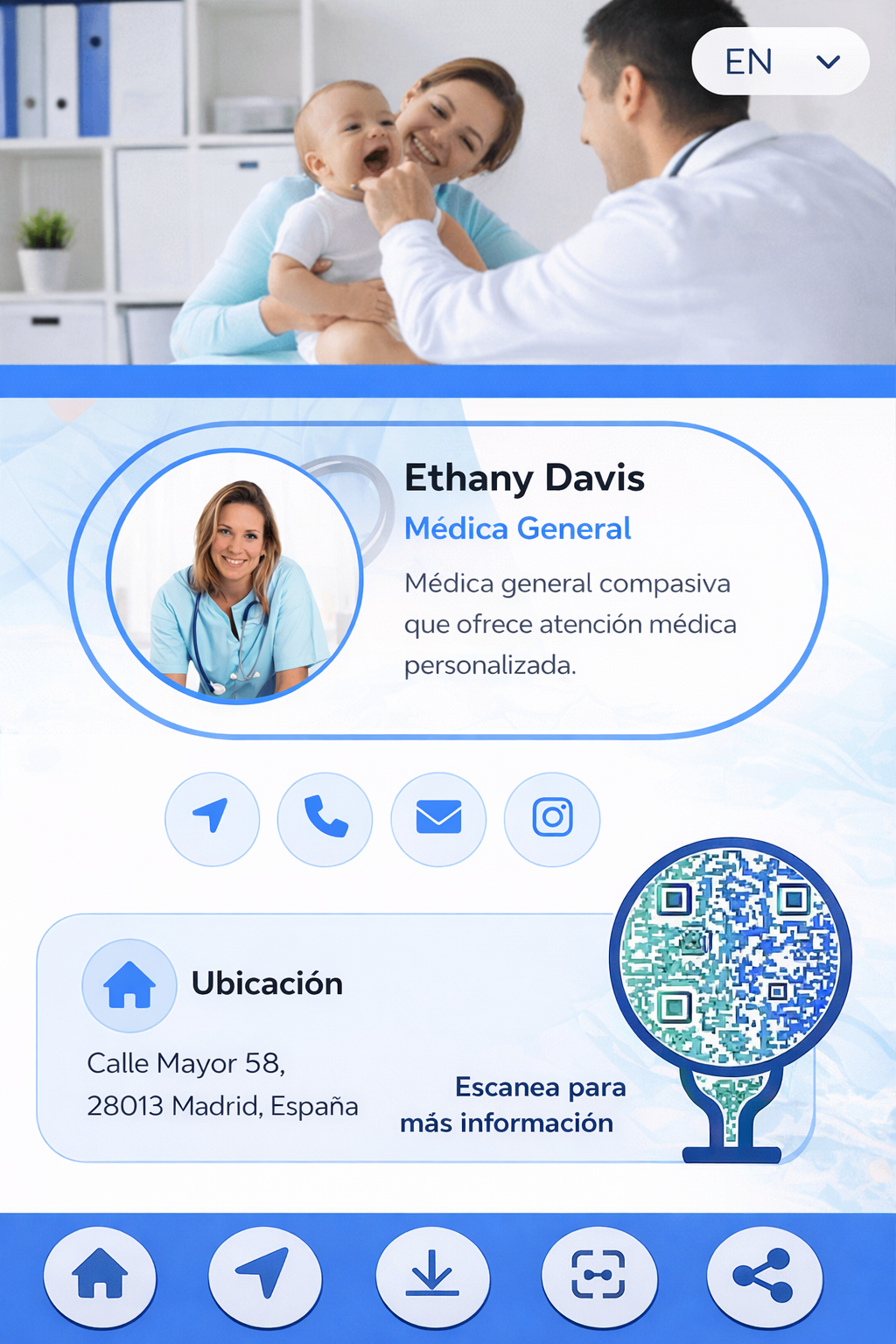This screenshot has width=896, height=1344.
Task: Go to home in the bottom bar
Action: click(101, 1276)
